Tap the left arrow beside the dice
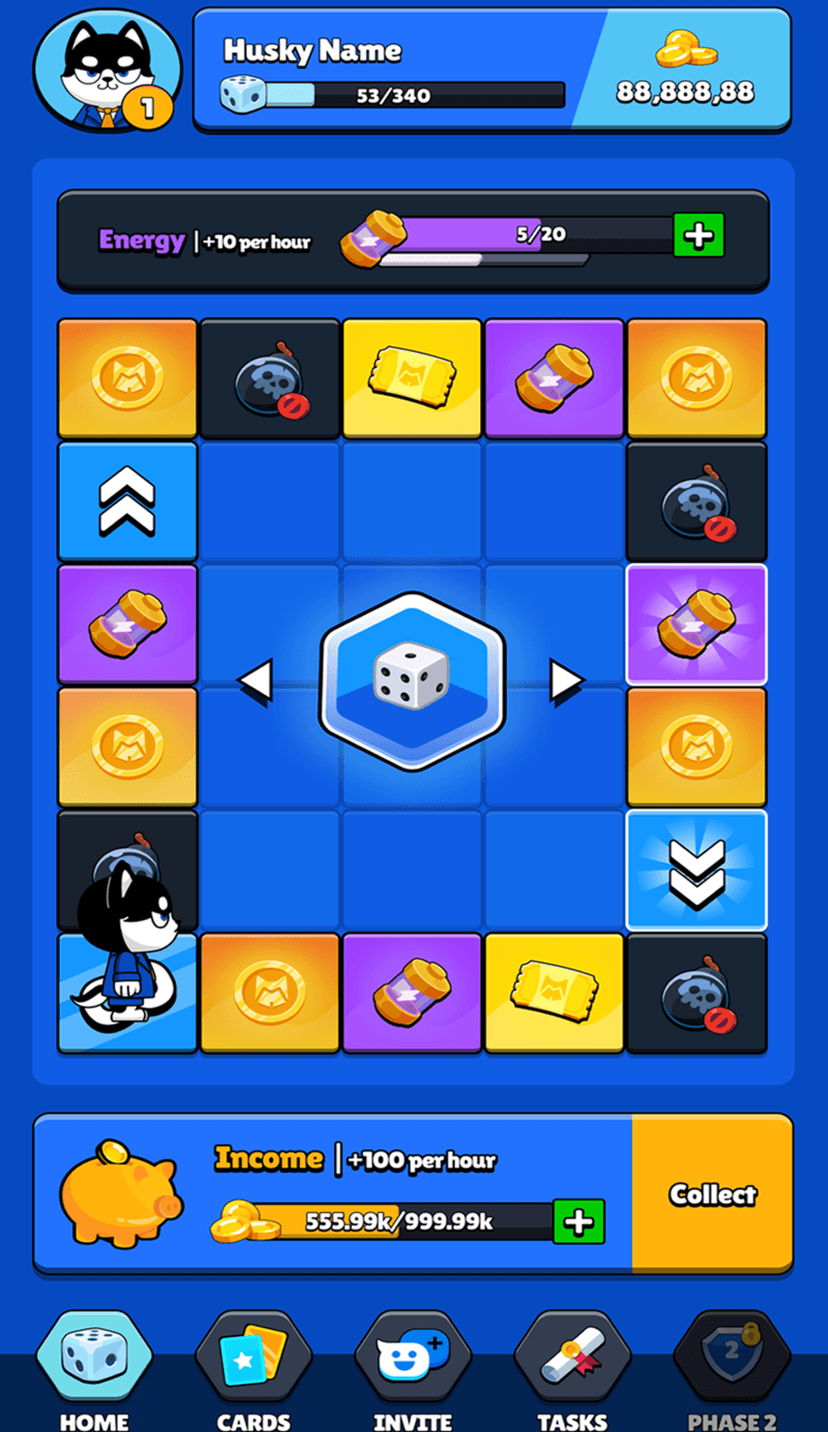The image size is (828, 1432). (x=255, y=682)
